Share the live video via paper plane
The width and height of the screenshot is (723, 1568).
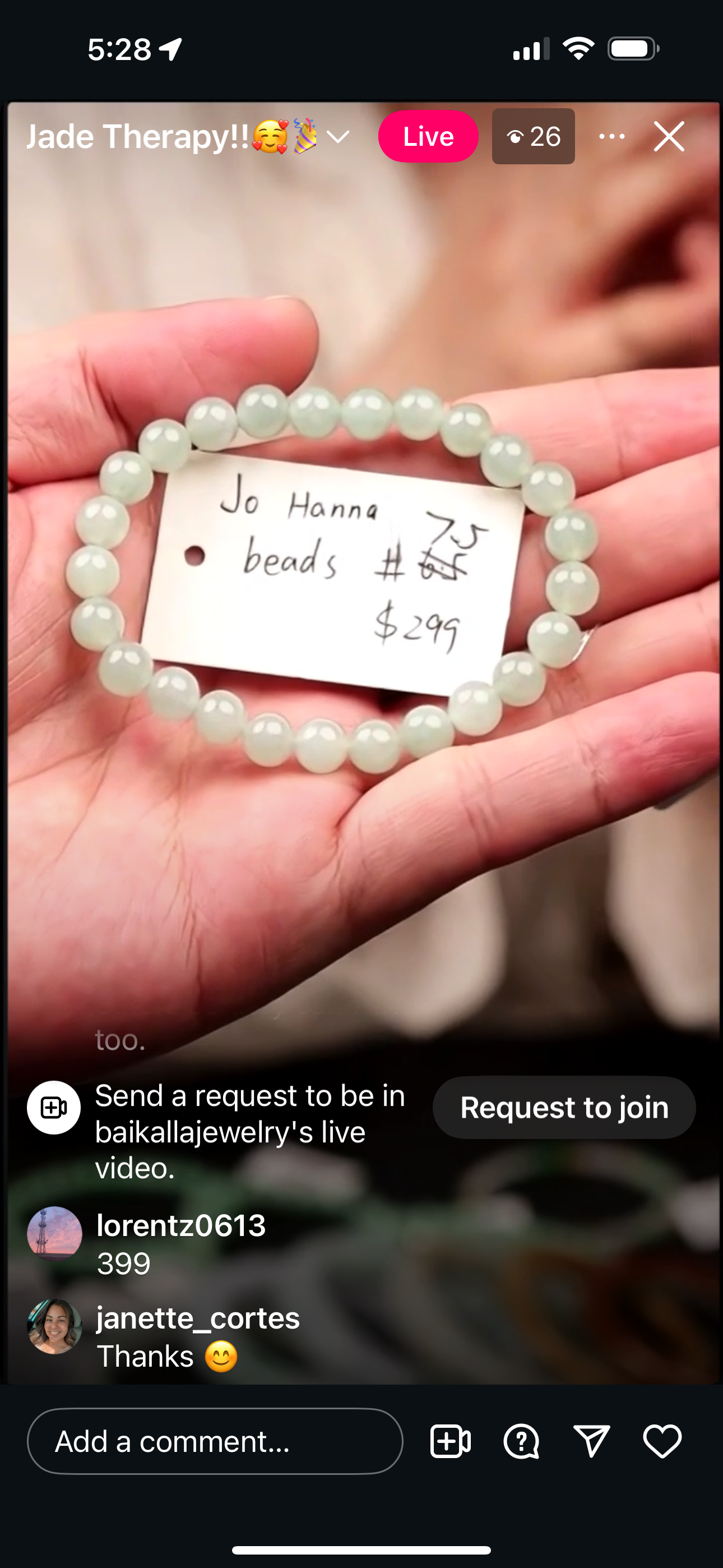click(591, 1441)
